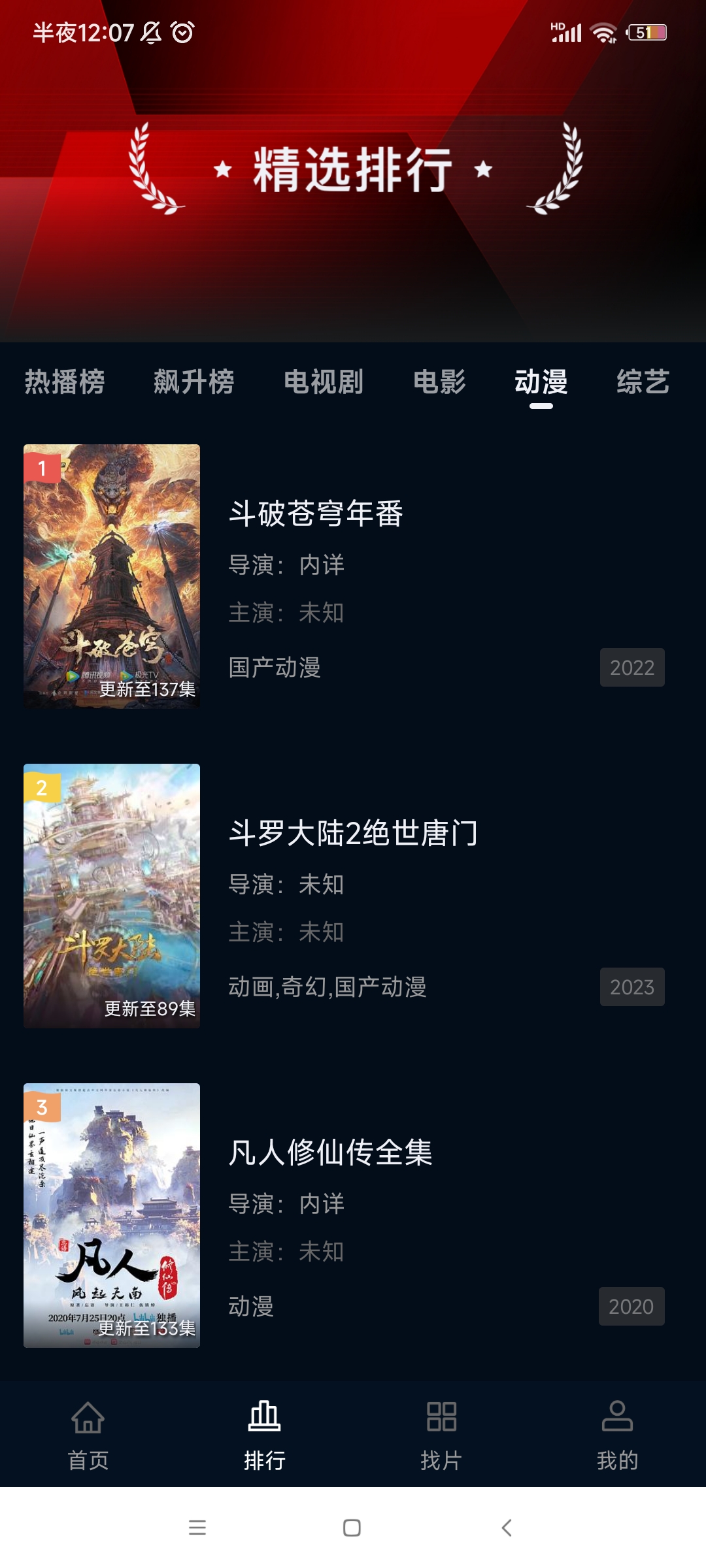Open the 综艺 ranking tab
The width and height of the screenshot is (706, 1568).
[x=643, y=382]
